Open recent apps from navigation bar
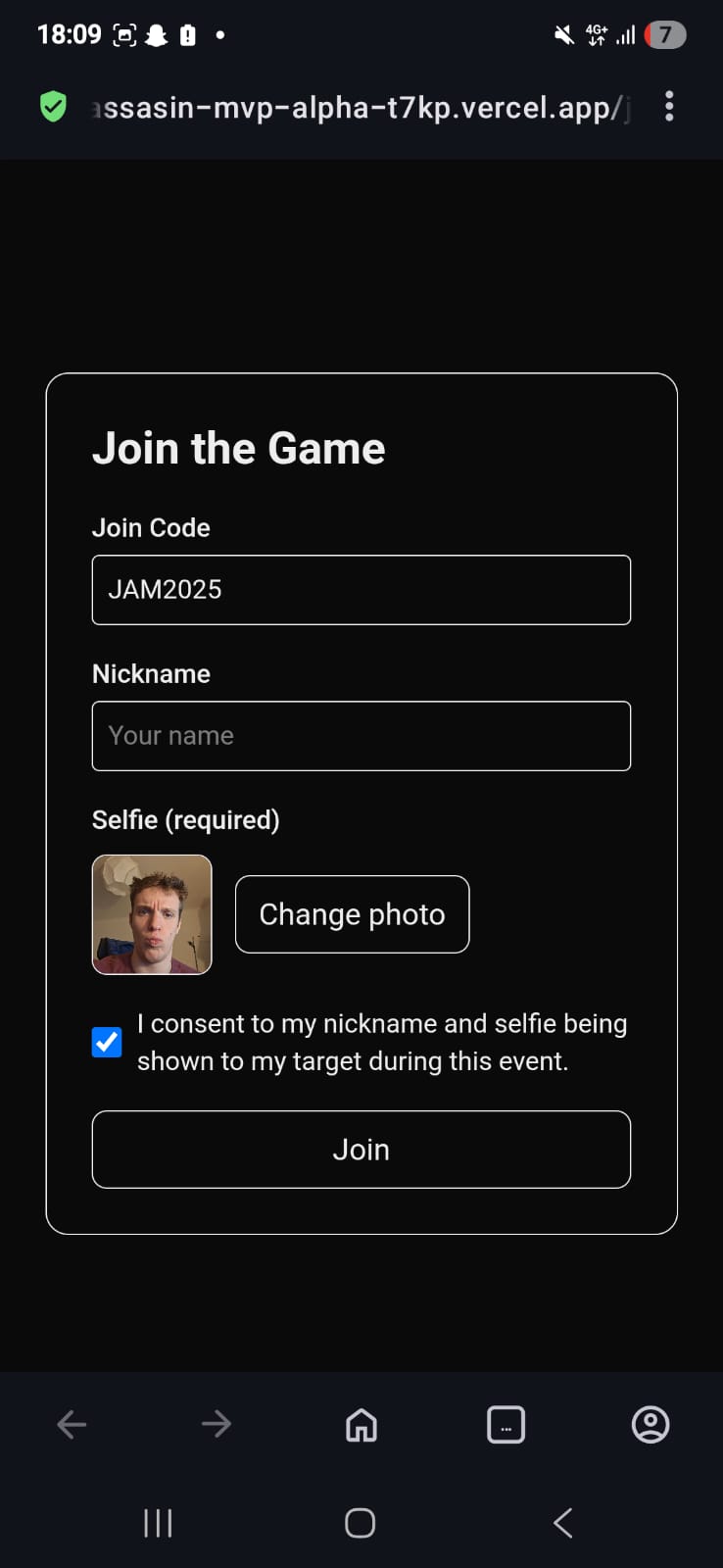The width and height of the screenshot is (723, 1568). (158, 1523)
